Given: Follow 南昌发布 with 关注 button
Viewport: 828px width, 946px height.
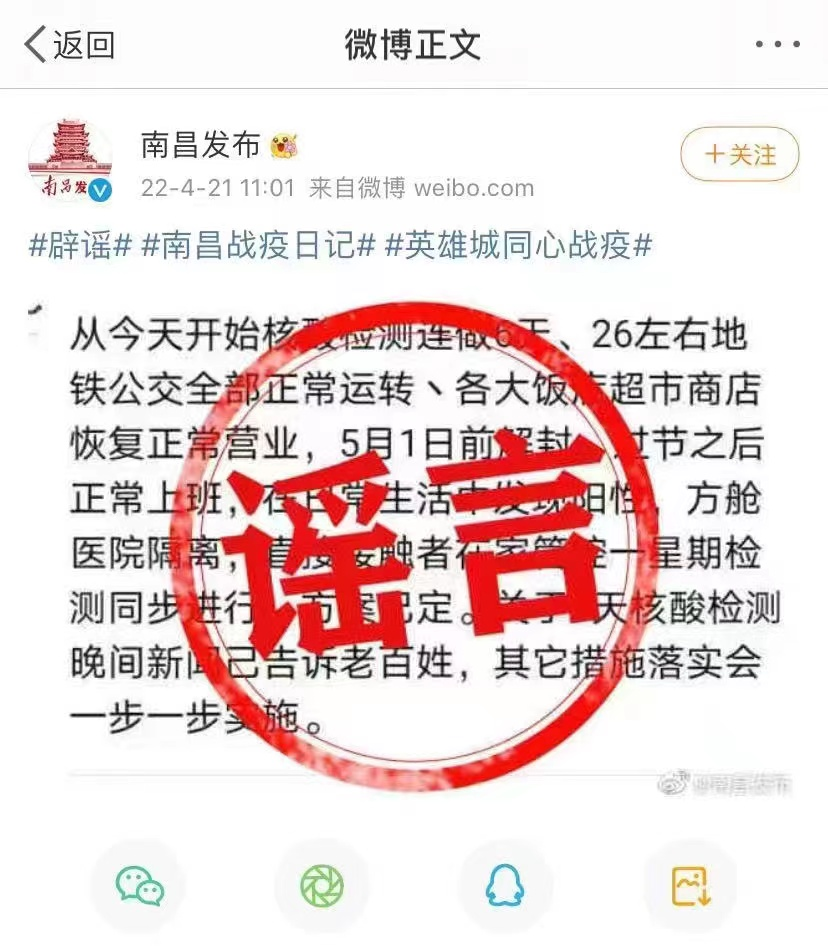Looking at the screenshot, I should point(740,155).
